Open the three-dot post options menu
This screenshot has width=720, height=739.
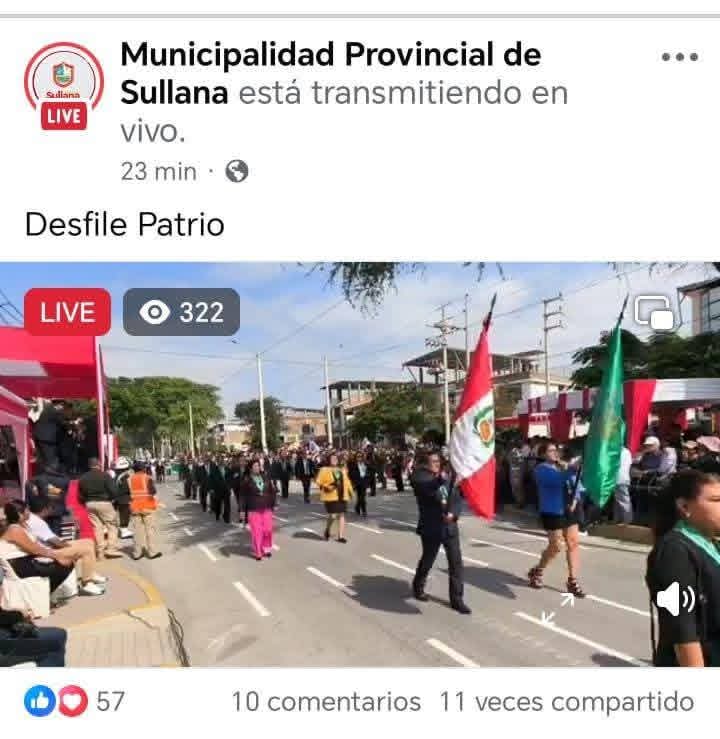click(x=680, y=57)
